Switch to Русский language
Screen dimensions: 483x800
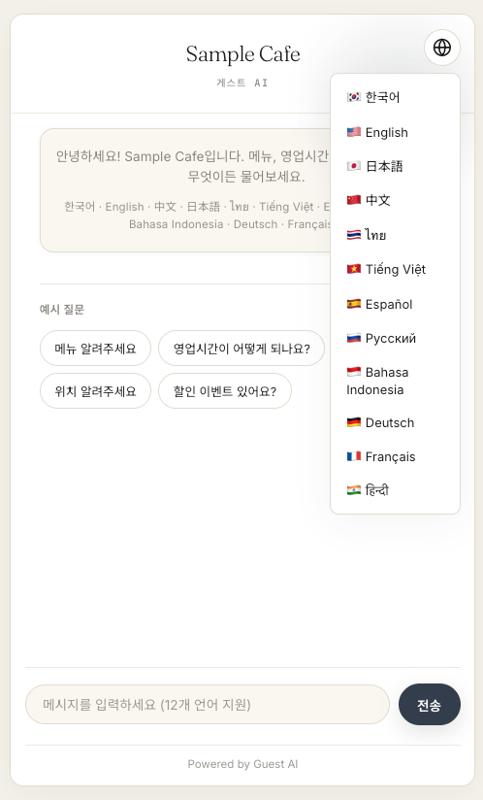click(x=395, y=338)
